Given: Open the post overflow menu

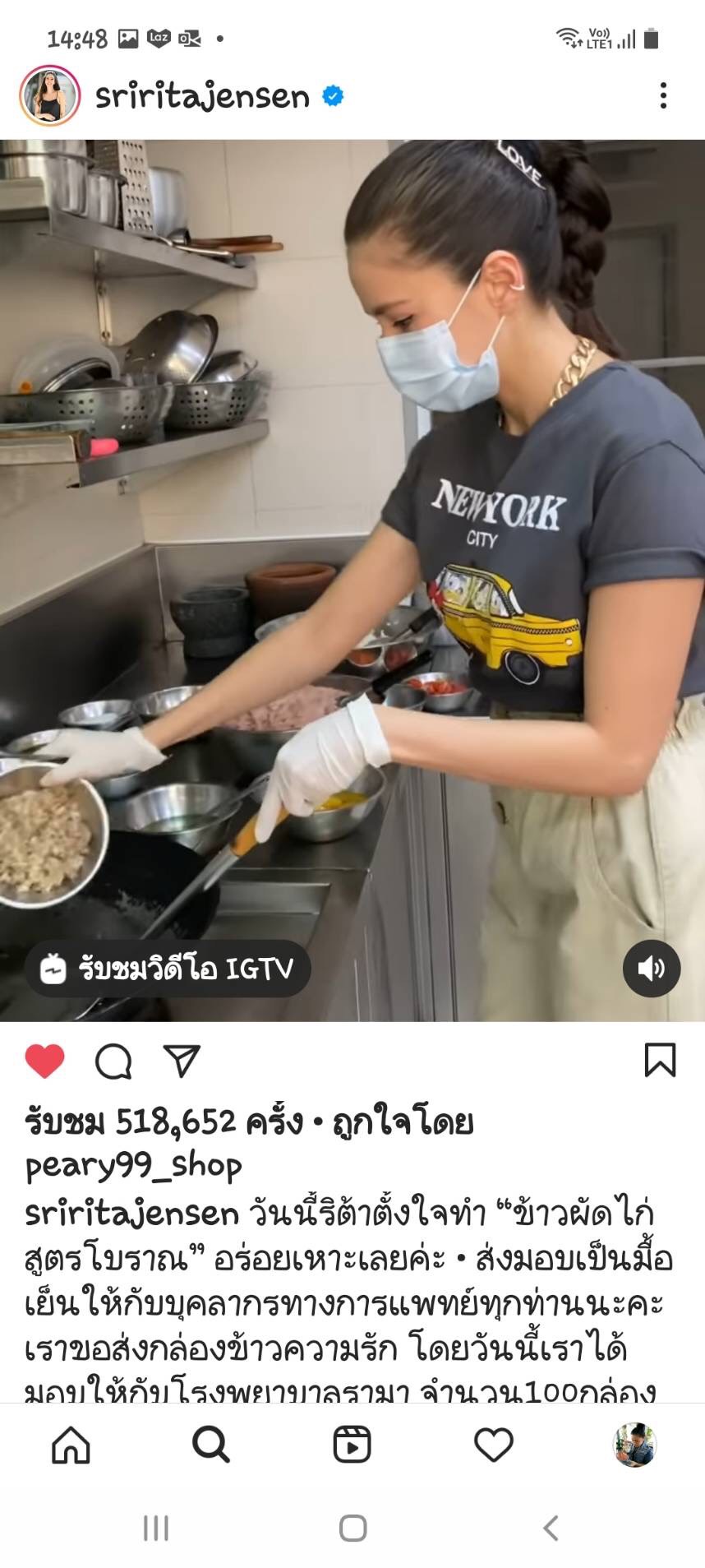Looking at the screenshot, I should pyautogui.click(x=663, y=96).
